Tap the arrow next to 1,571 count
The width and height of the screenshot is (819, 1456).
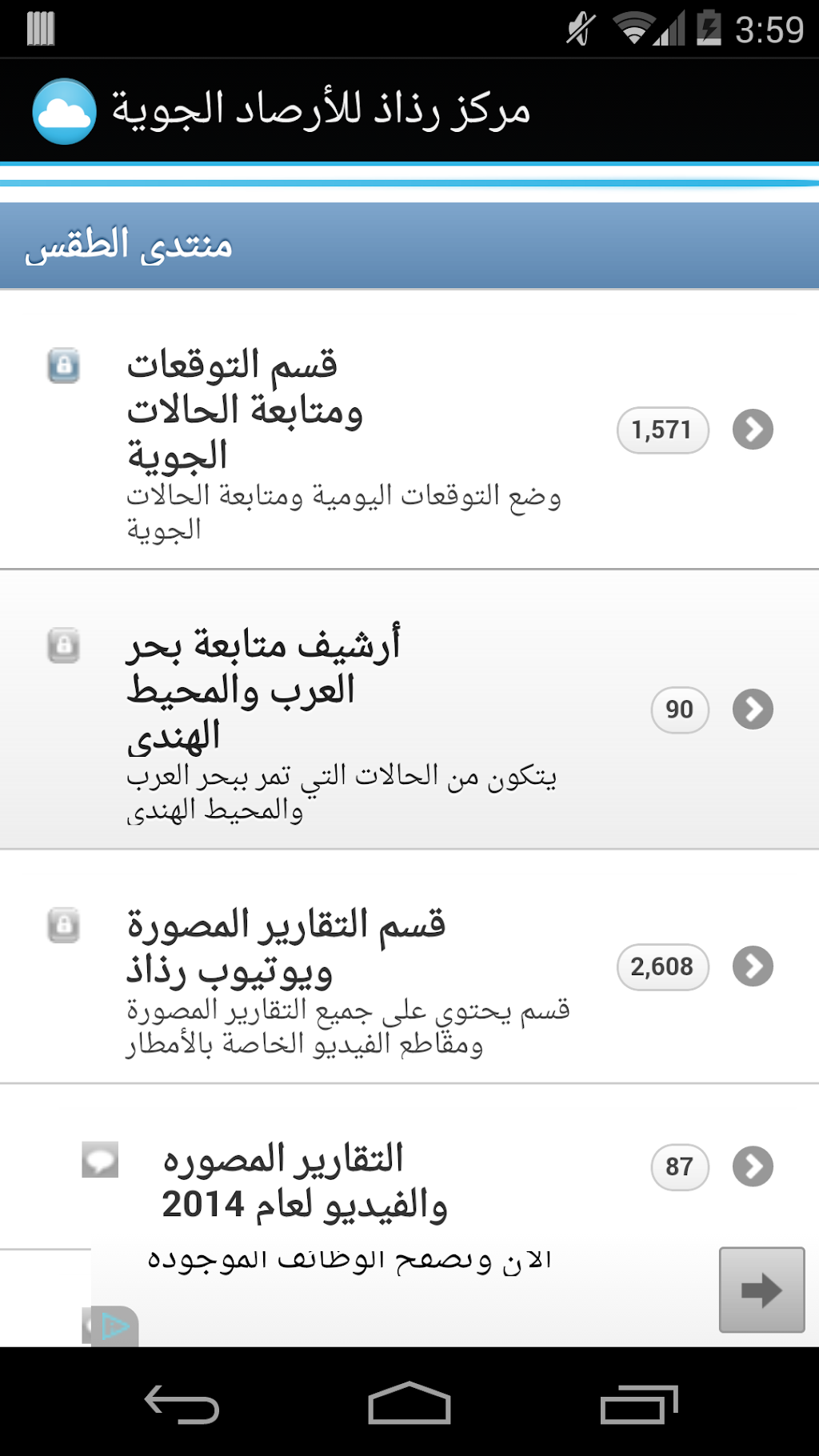pyautogui.click(x=753, y=430)
